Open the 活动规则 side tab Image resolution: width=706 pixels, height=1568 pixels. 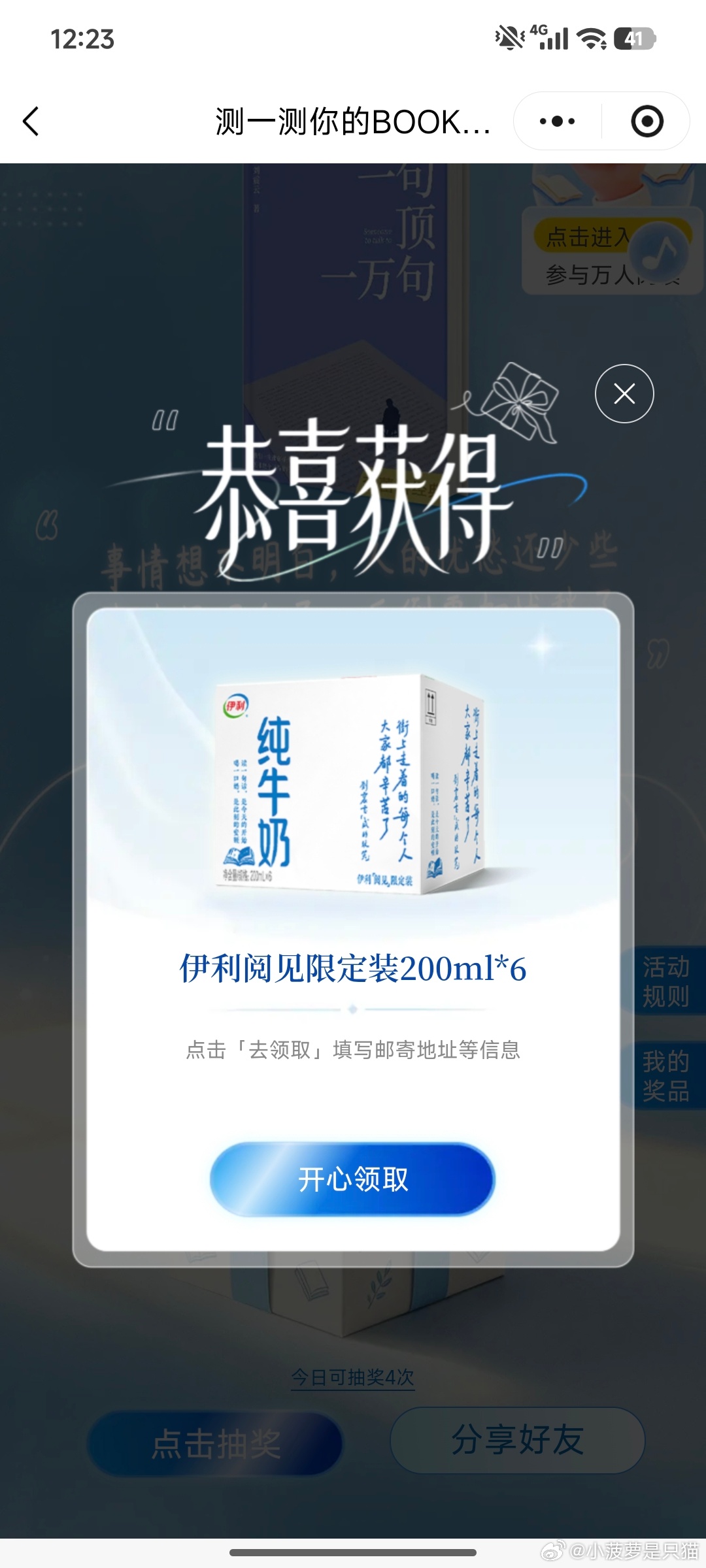[x=667, y=981]
